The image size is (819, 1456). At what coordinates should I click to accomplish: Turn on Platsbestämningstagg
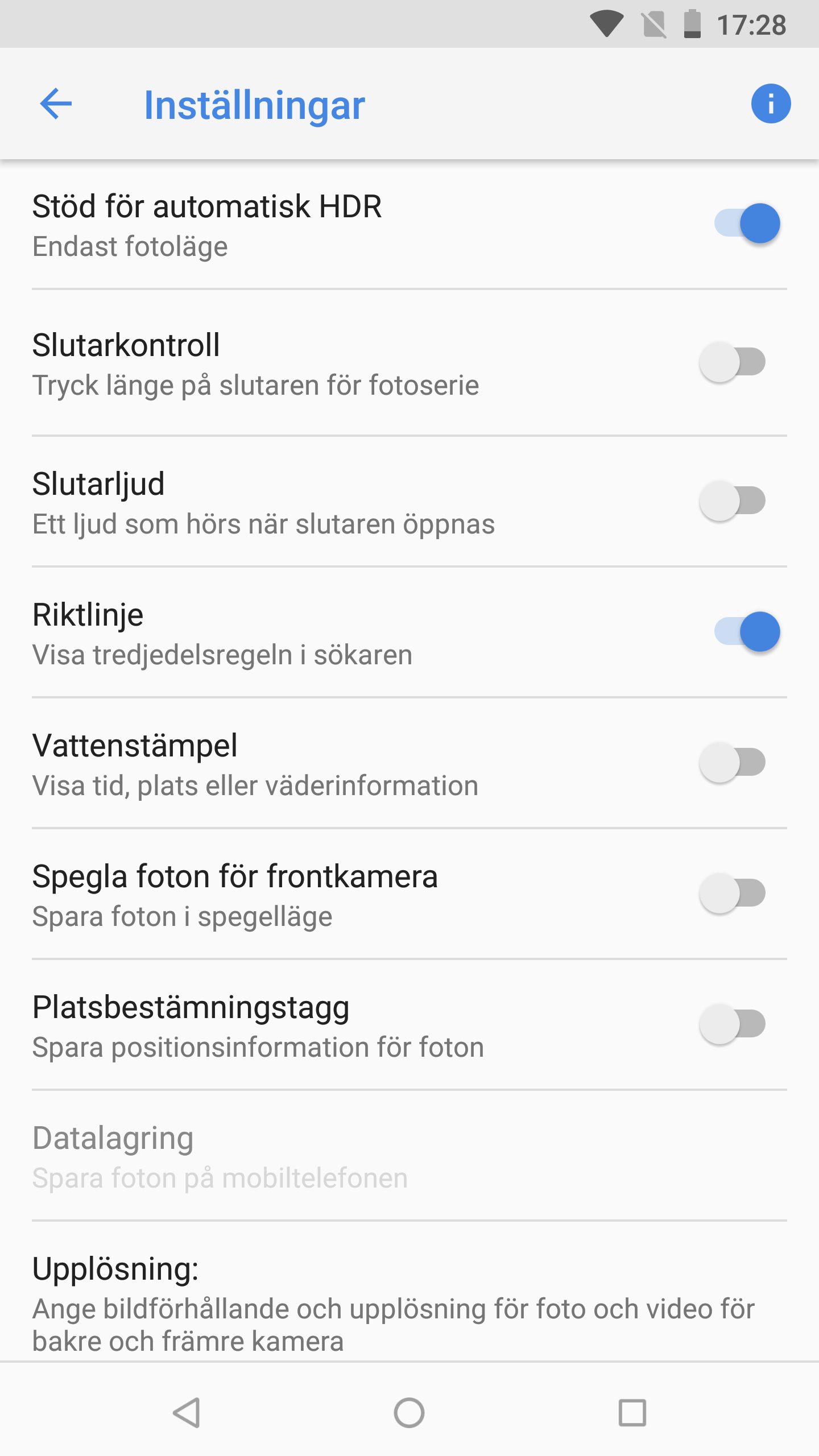733,1024
